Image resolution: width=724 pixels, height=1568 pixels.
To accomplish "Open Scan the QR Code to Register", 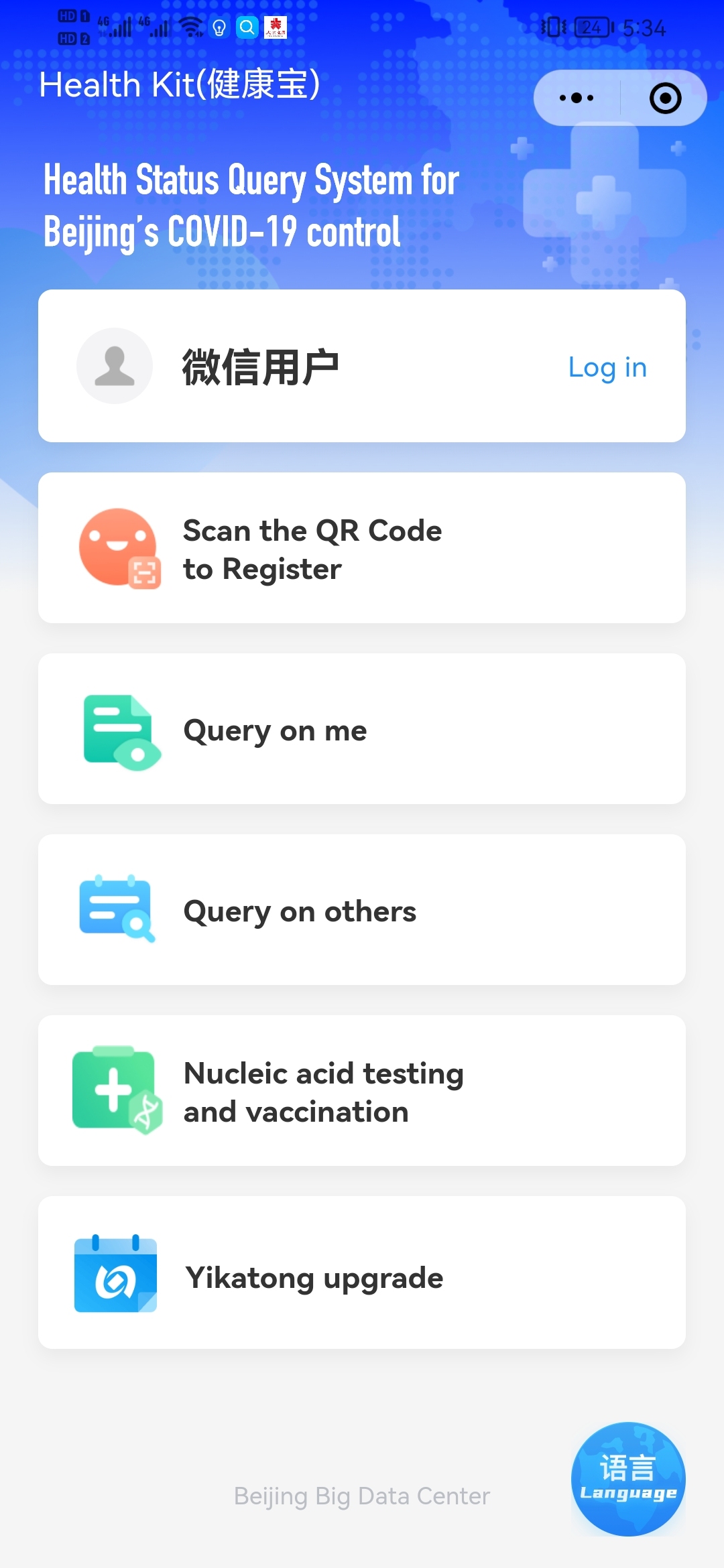I will click(x=362, y=548).
